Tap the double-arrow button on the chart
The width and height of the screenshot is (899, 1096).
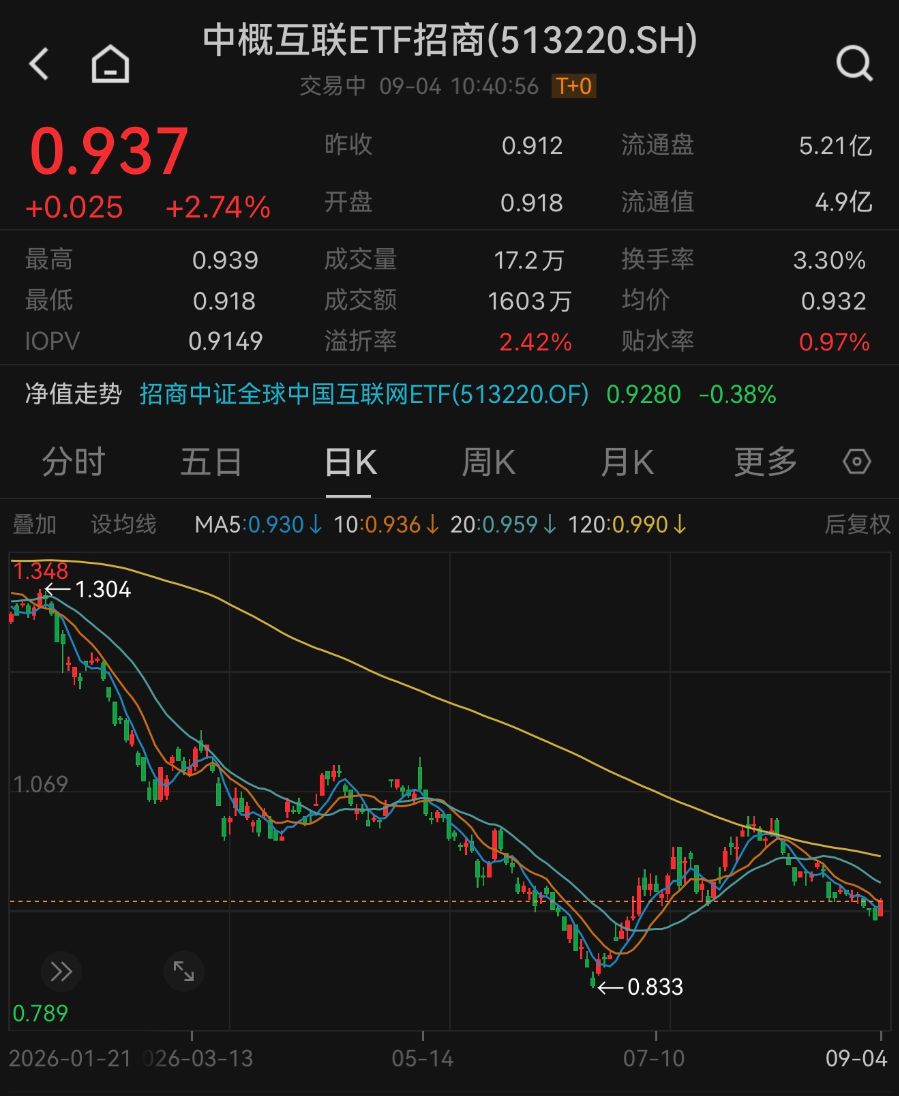pyautogui.click(x=61, y=972)
